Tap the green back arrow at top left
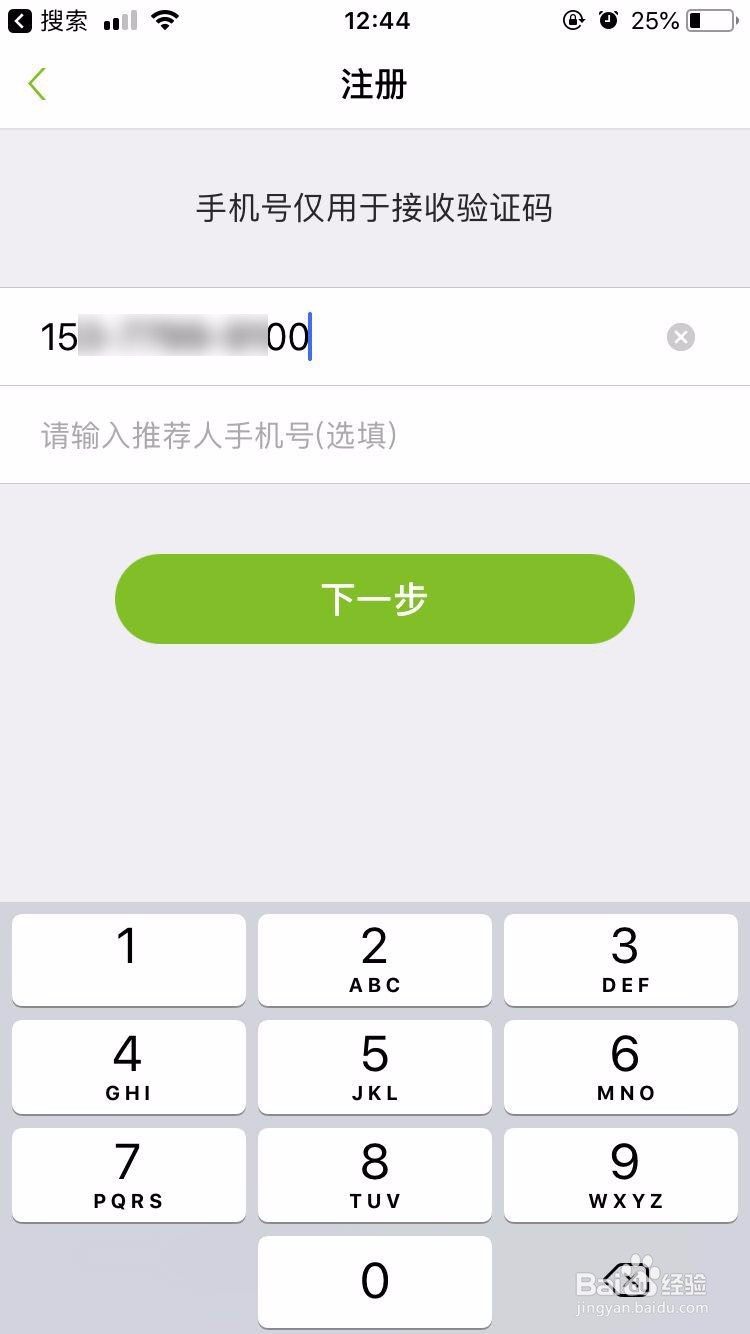The height and width of the screenshot is (1334, 750). click(37, 84)
